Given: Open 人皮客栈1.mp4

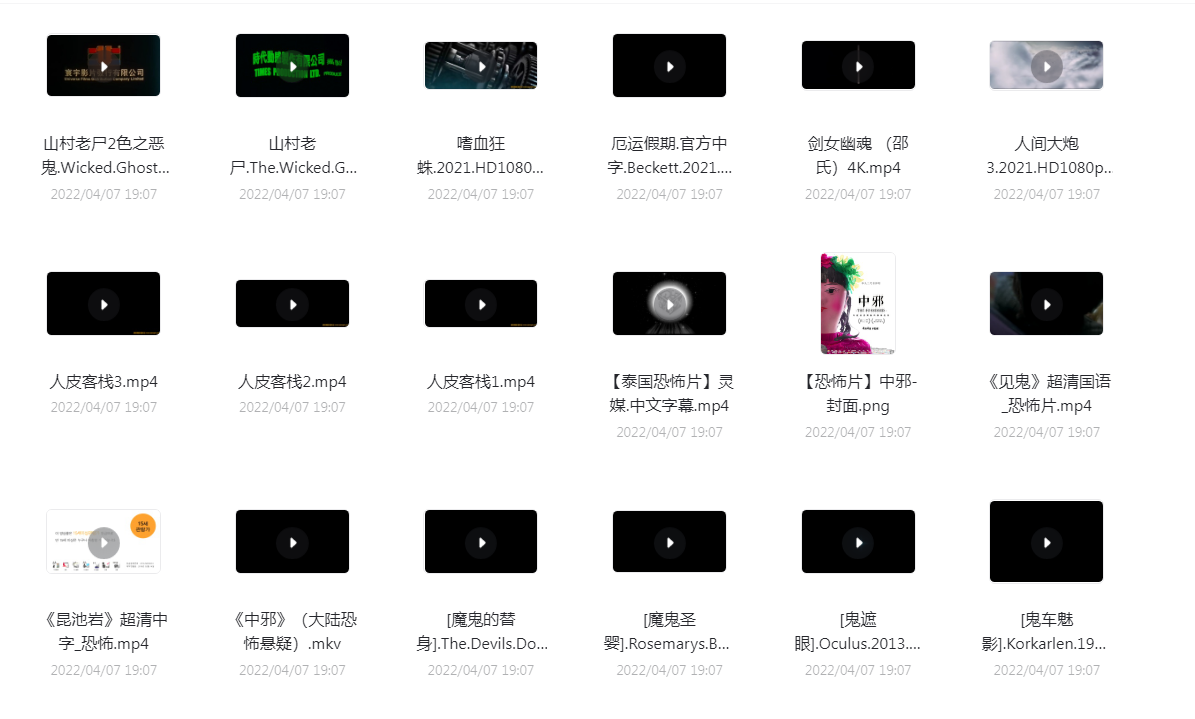Looking at the screenshot, I should pyautogui.click(x=481, y=304).
